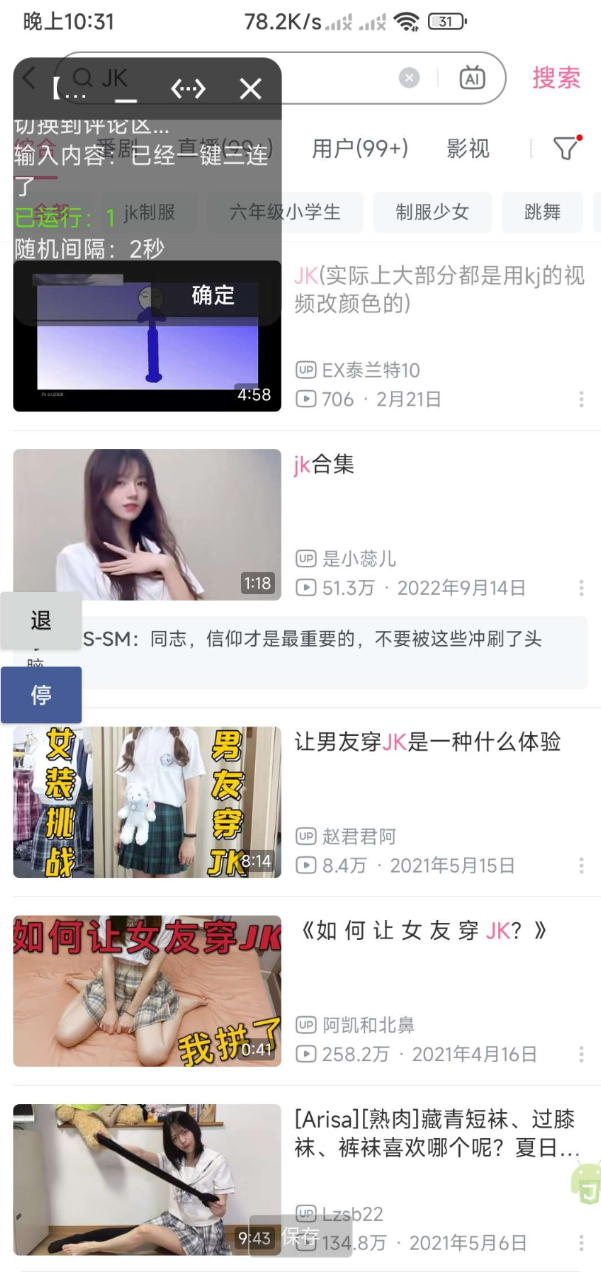Open the AI search icon

pos(472,78)
